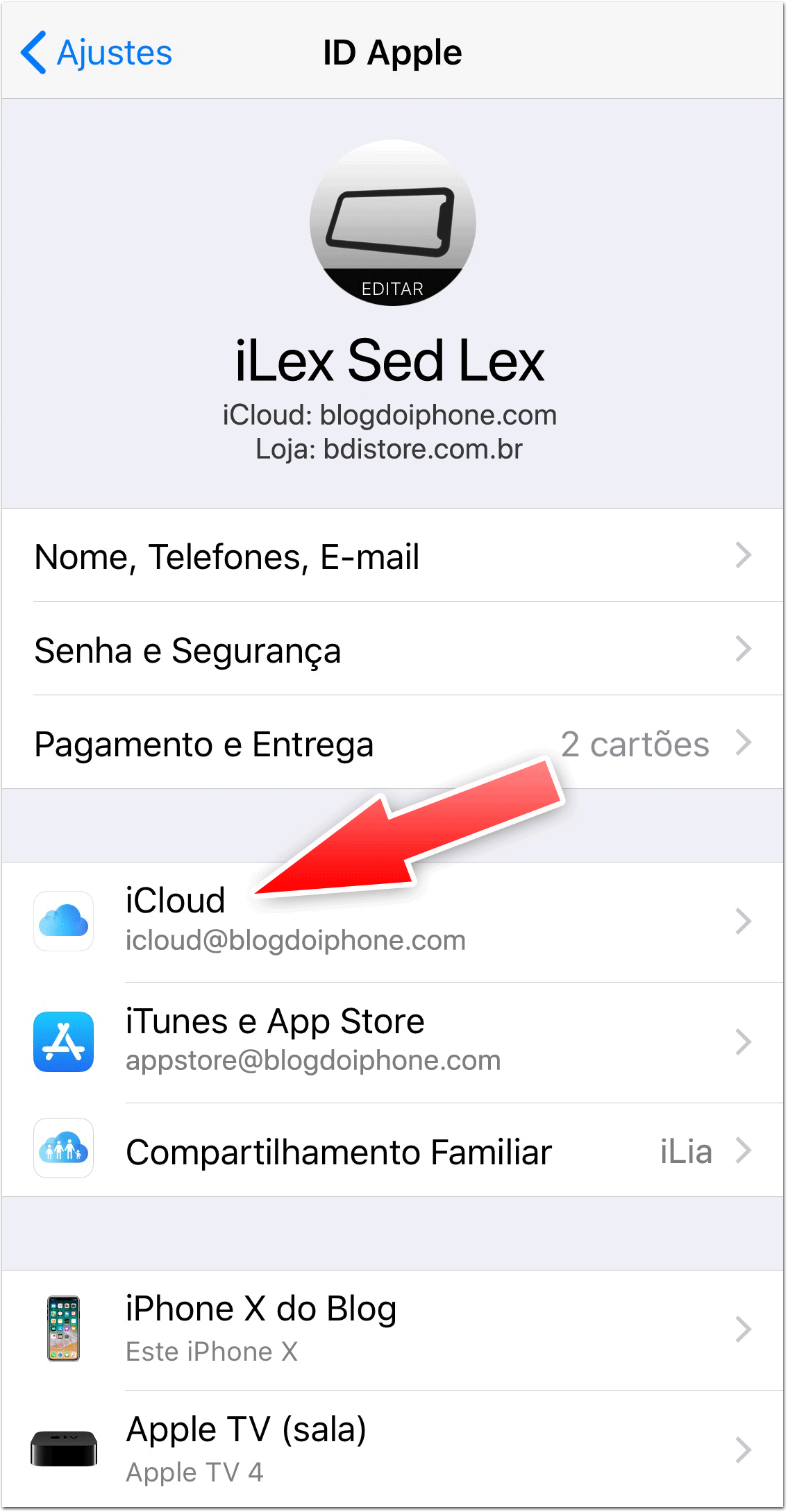Open iPhone X do Blog device
Screen dimensions: 788x1512
[392, 1329]
